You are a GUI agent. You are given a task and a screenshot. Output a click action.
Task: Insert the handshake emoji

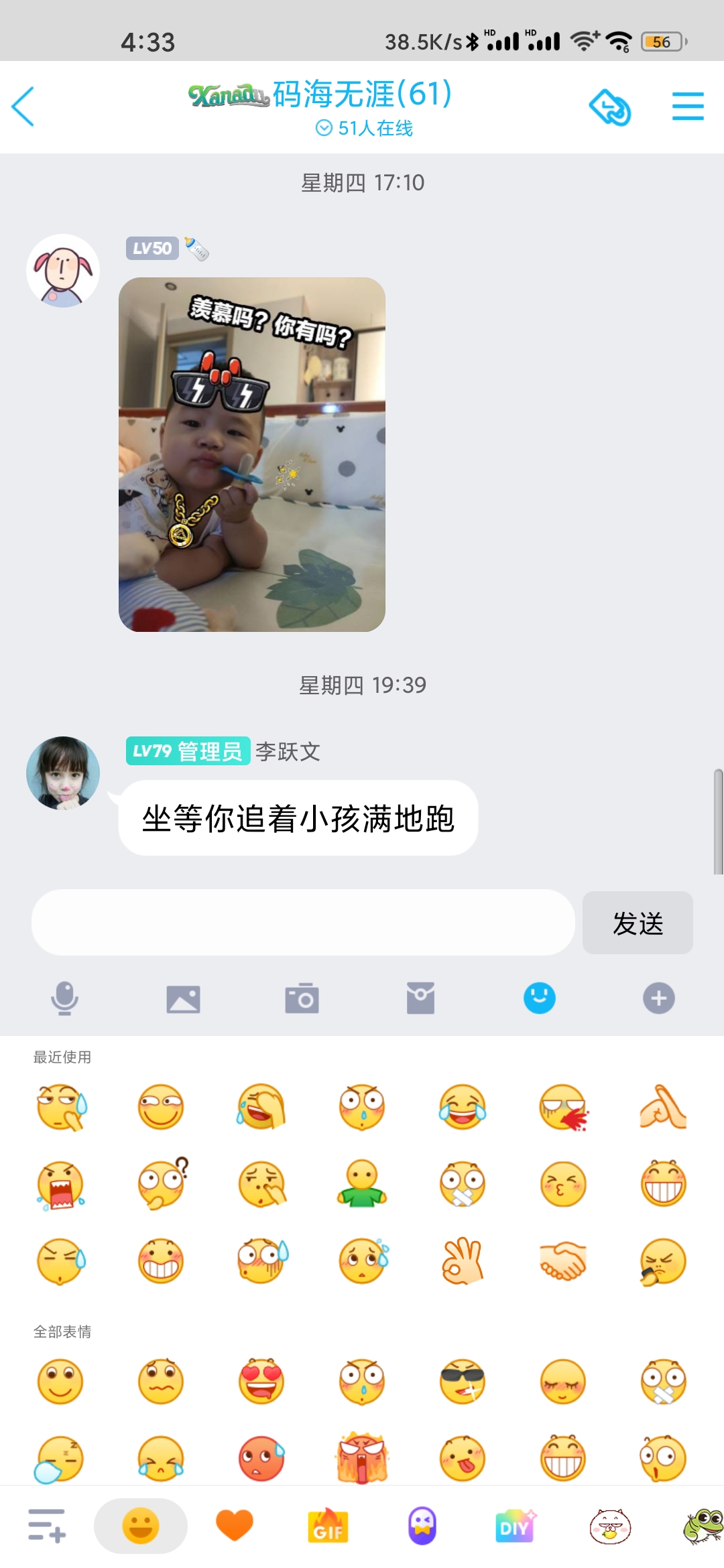(x=563, y=1261)
